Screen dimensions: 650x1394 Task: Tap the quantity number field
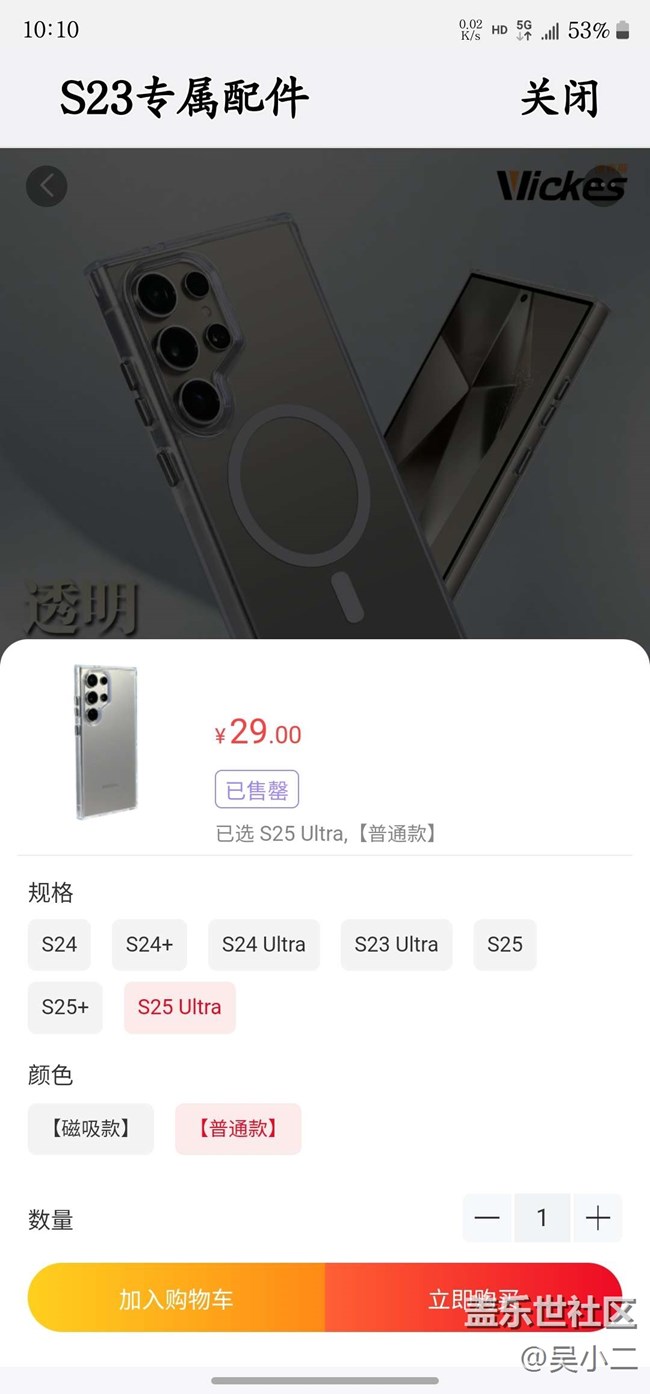542,1218
